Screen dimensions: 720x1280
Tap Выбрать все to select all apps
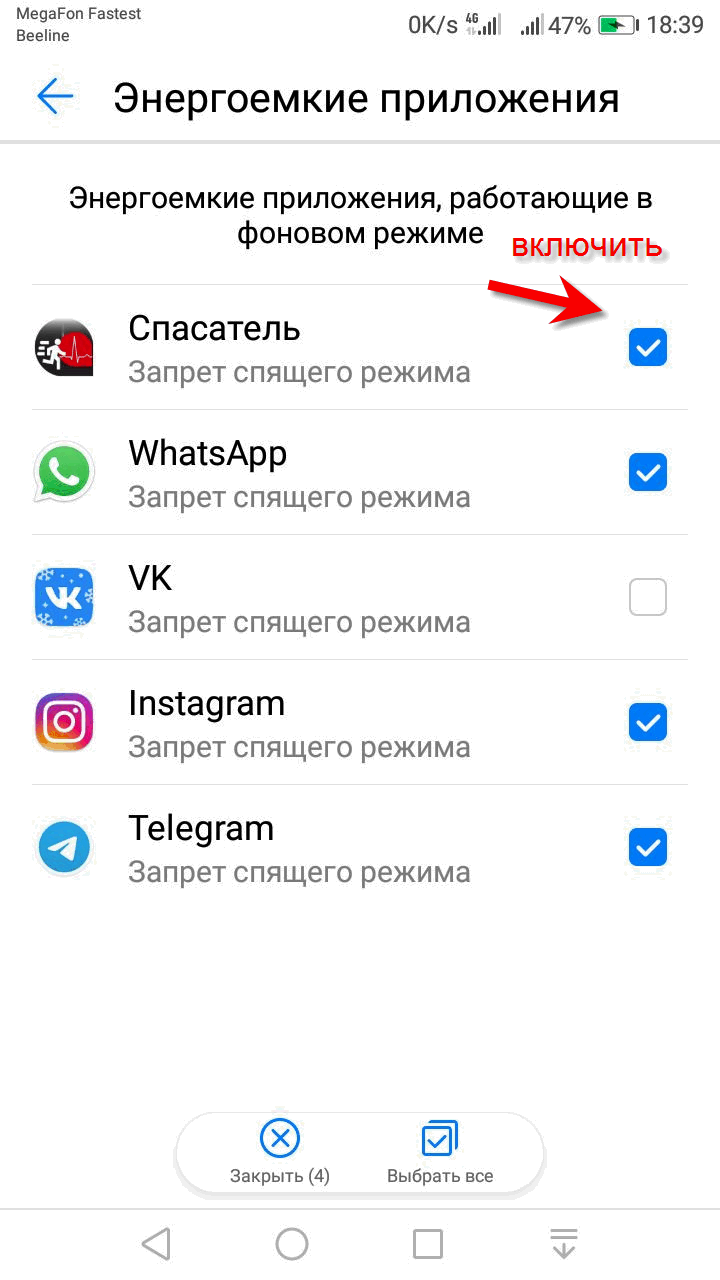tap(440, 1152)
